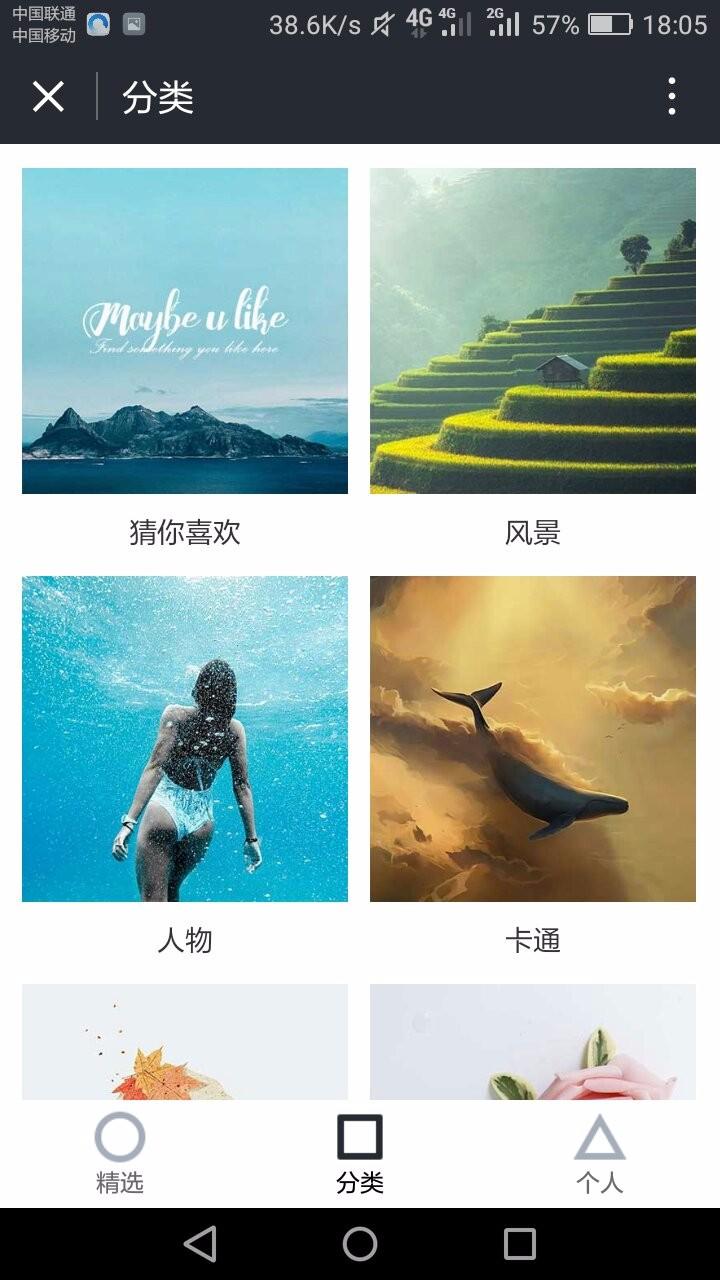Open the pink rose category tile

(533, 1042)
